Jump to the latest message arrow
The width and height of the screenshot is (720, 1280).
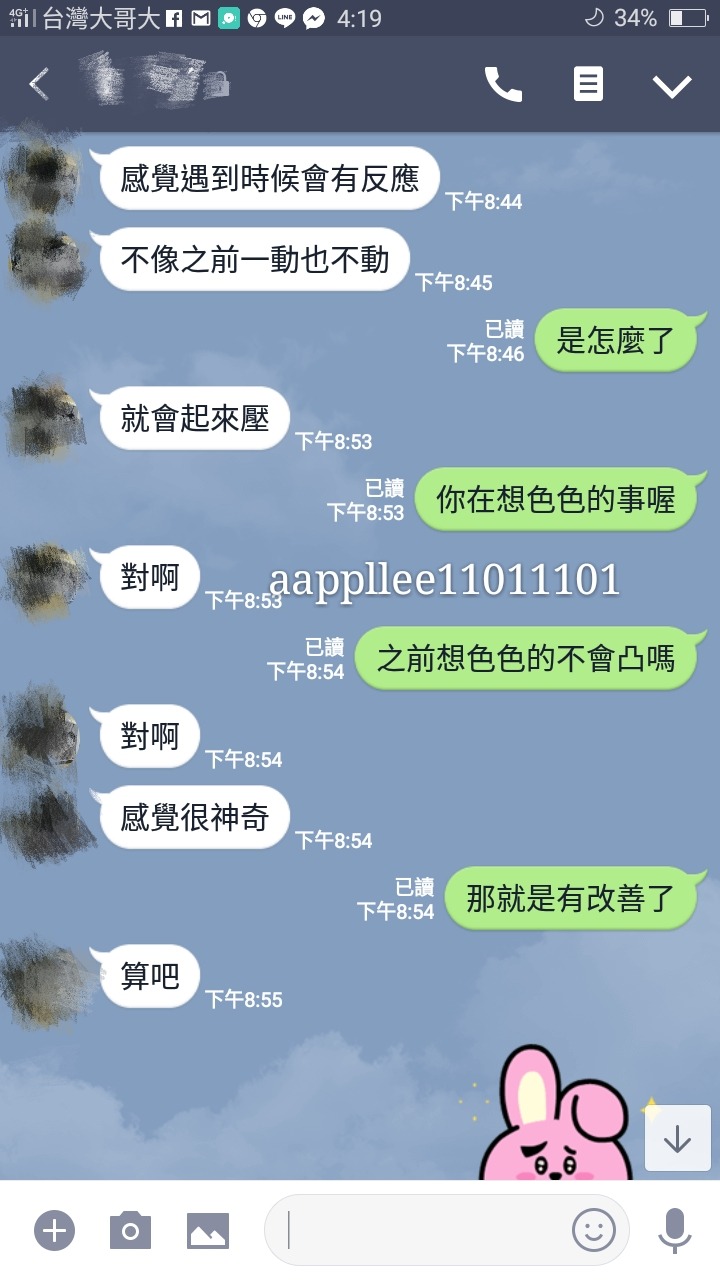(x=677, y=1138)
